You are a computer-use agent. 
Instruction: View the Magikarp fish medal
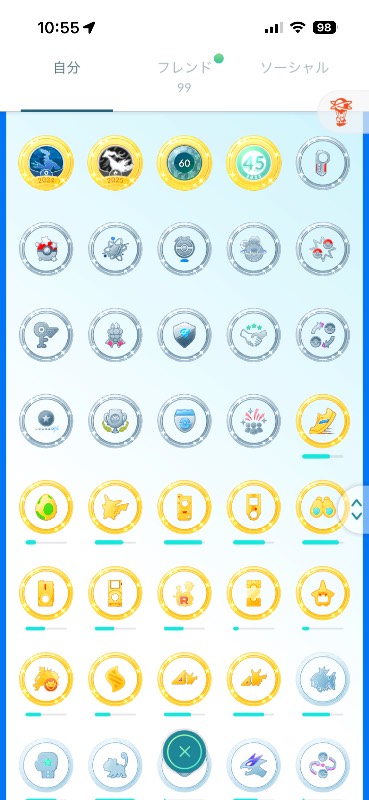(323, 680)
